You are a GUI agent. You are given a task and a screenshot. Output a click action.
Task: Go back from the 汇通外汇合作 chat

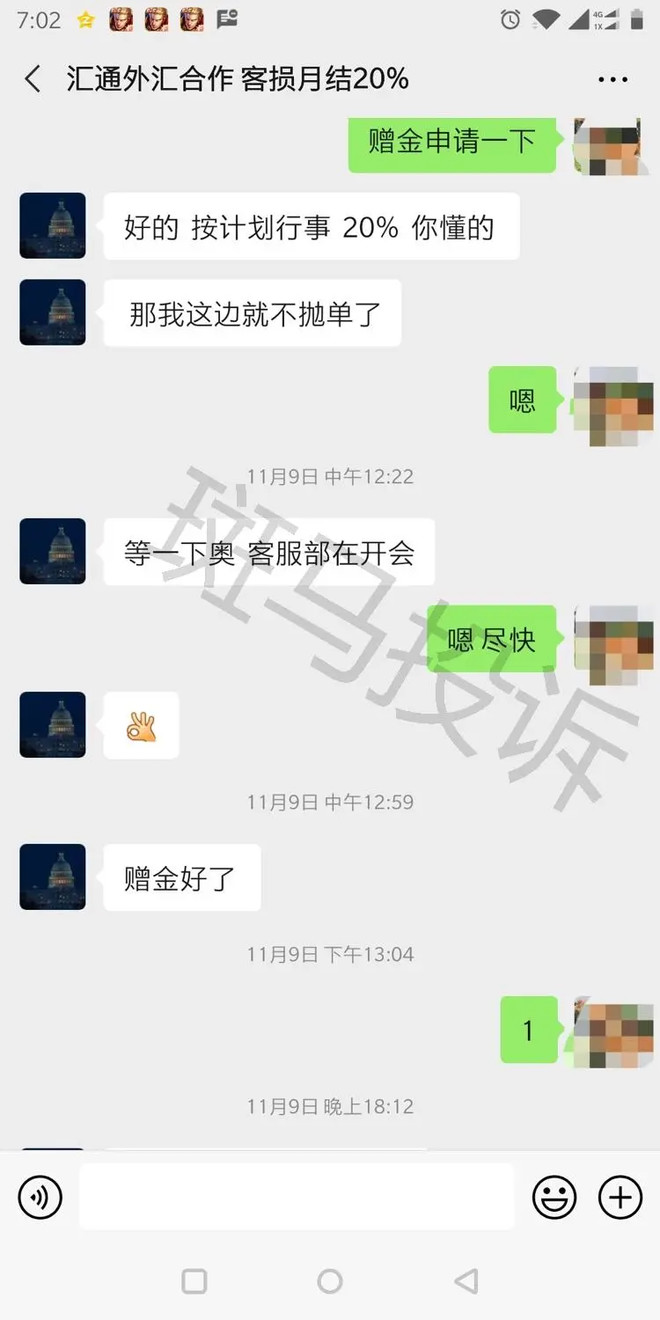tap(33, 79)
